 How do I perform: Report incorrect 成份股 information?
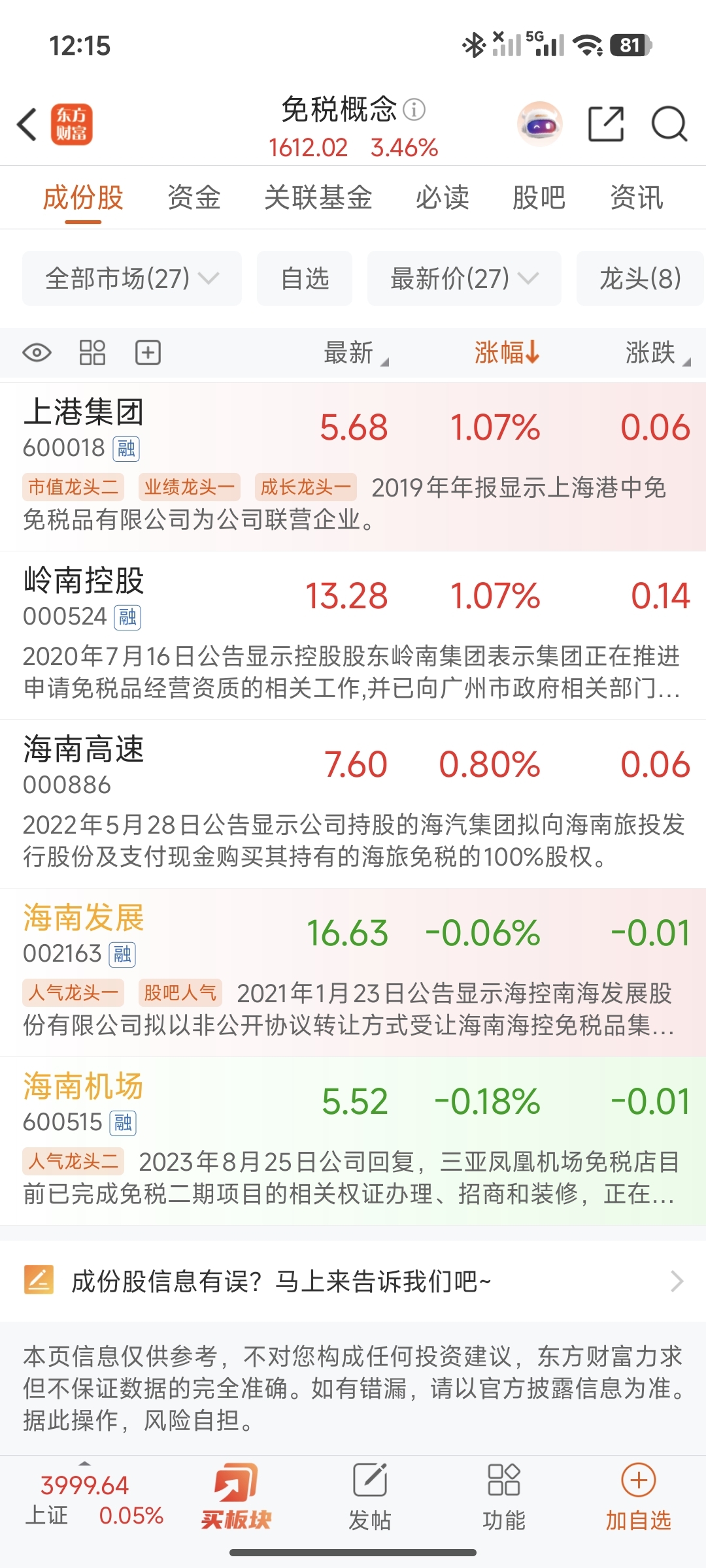(x=353, y=1281)
